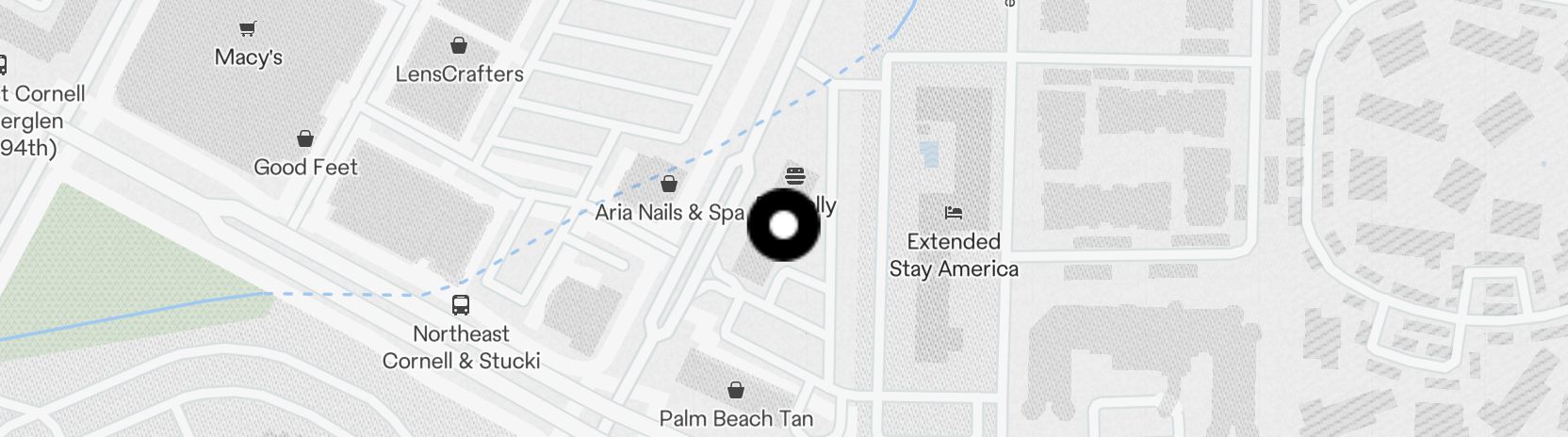The height and width of the screenshot is (437, 1568).
Task: Select the Northeast Cornell & Stucki bus stop
Action: [x=461, y=305]
